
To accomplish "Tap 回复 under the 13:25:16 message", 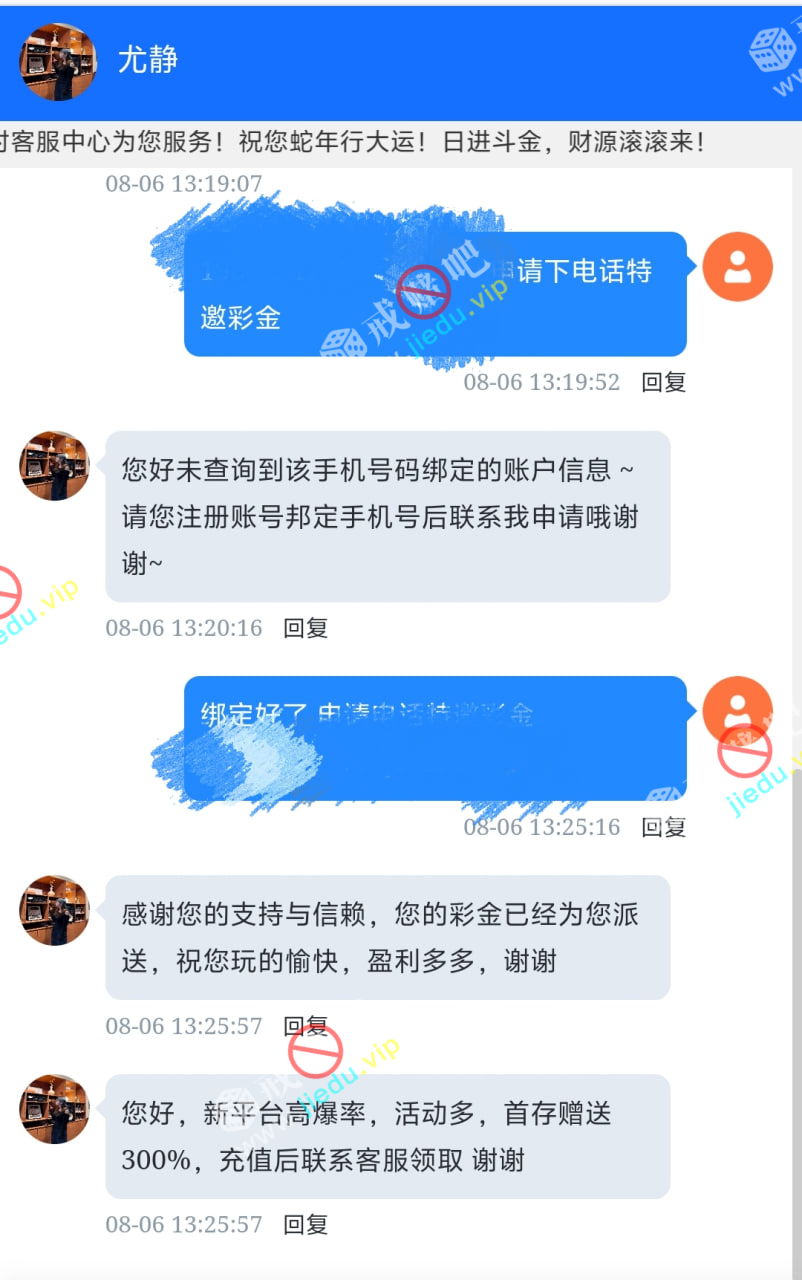I will (x=663, y=827).
